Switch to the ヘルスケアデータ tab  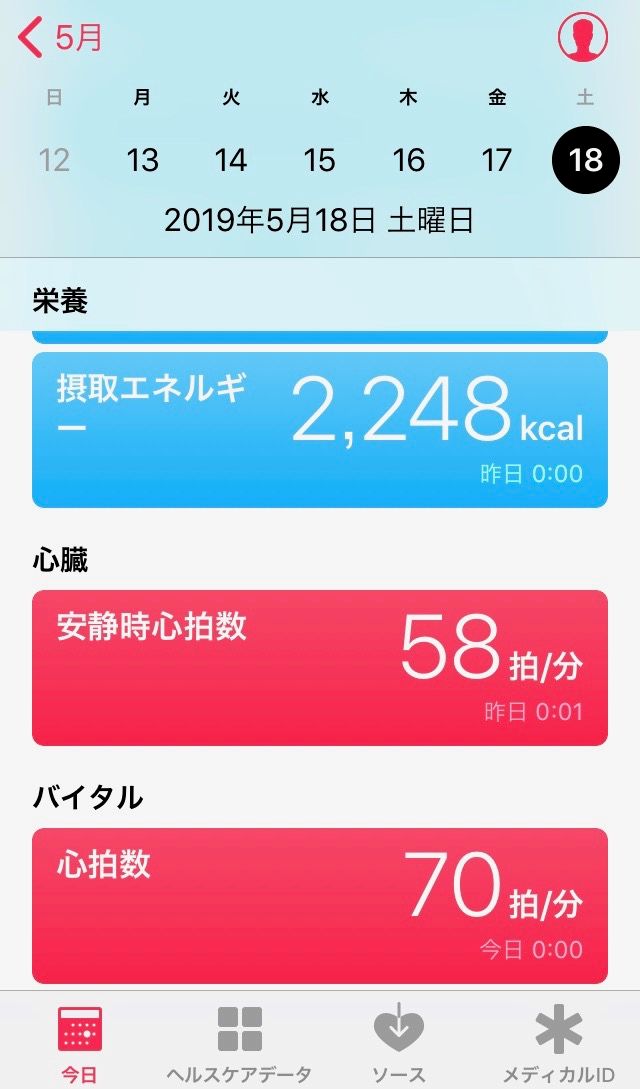click(240, 1042)
